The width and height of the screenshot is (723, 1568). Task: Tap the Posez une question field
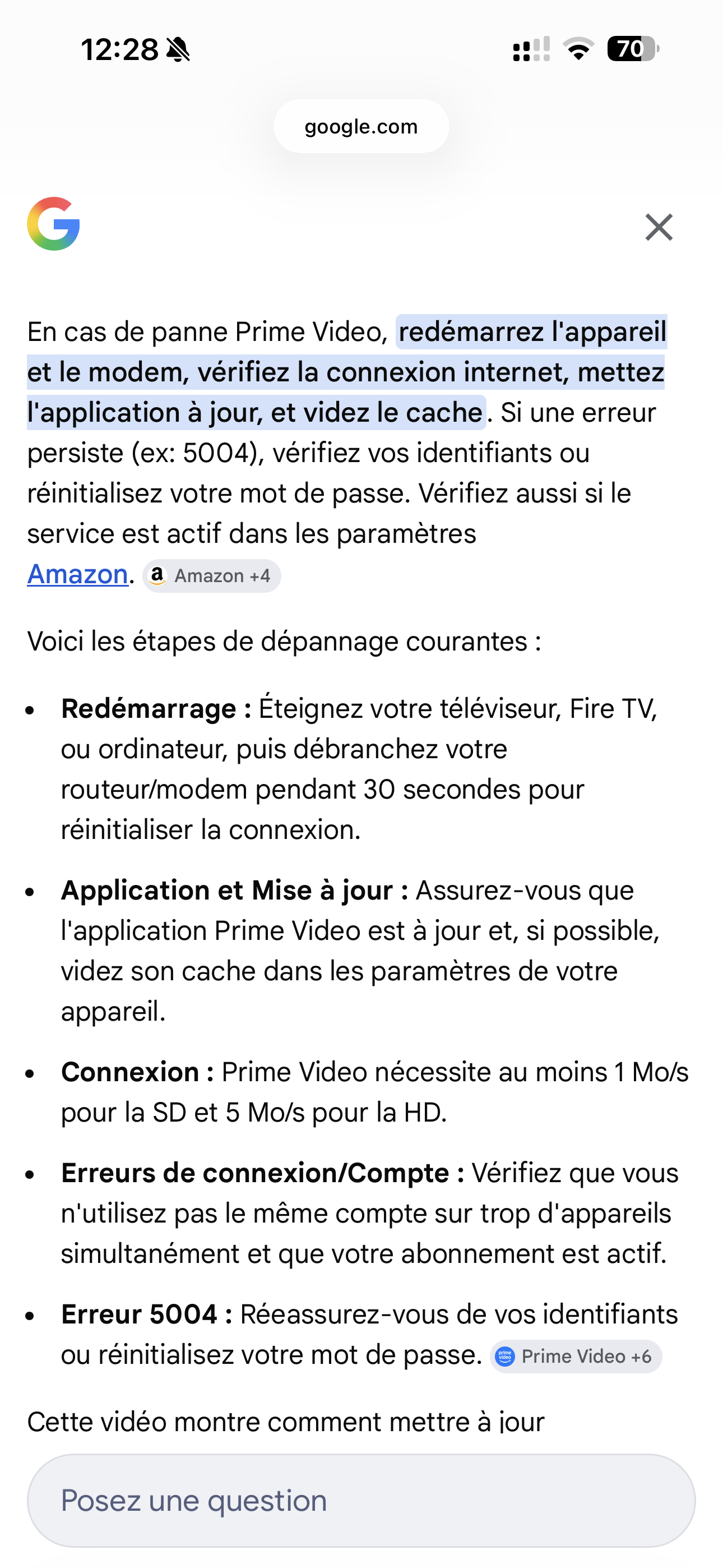click(x=361, y=1501)
